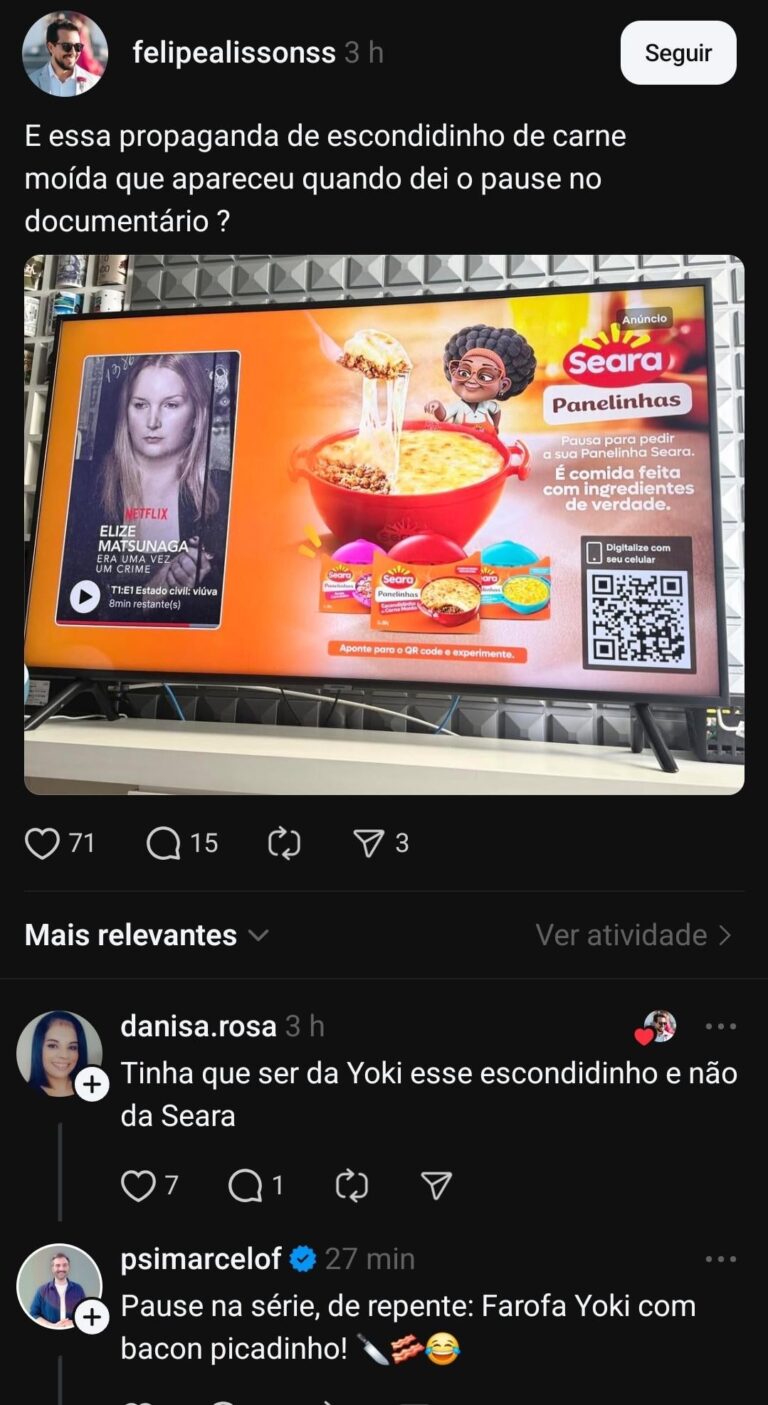Open the TV photo in the post
This screenshot has height=1405, width=768.
[384, 524]
